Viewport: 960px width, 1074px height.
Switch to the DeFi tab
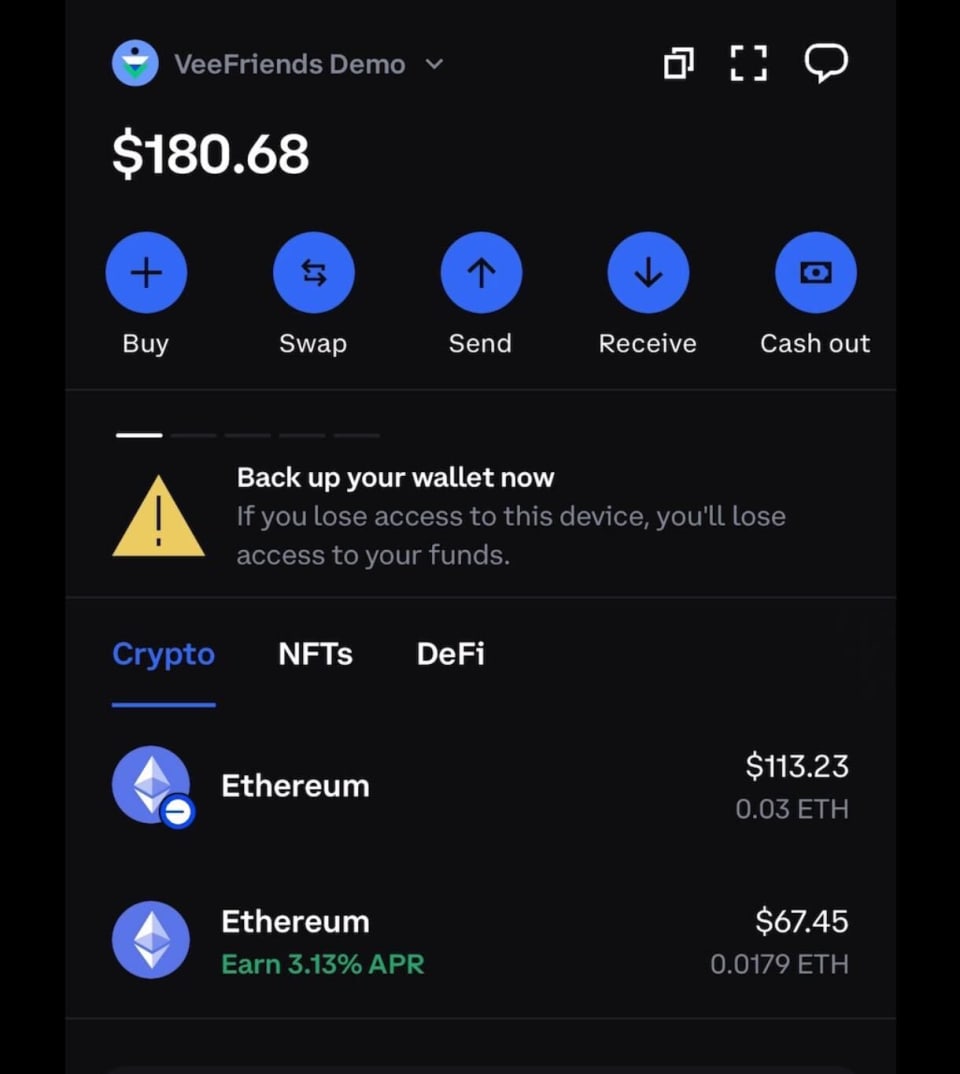(x=450, y=654)
